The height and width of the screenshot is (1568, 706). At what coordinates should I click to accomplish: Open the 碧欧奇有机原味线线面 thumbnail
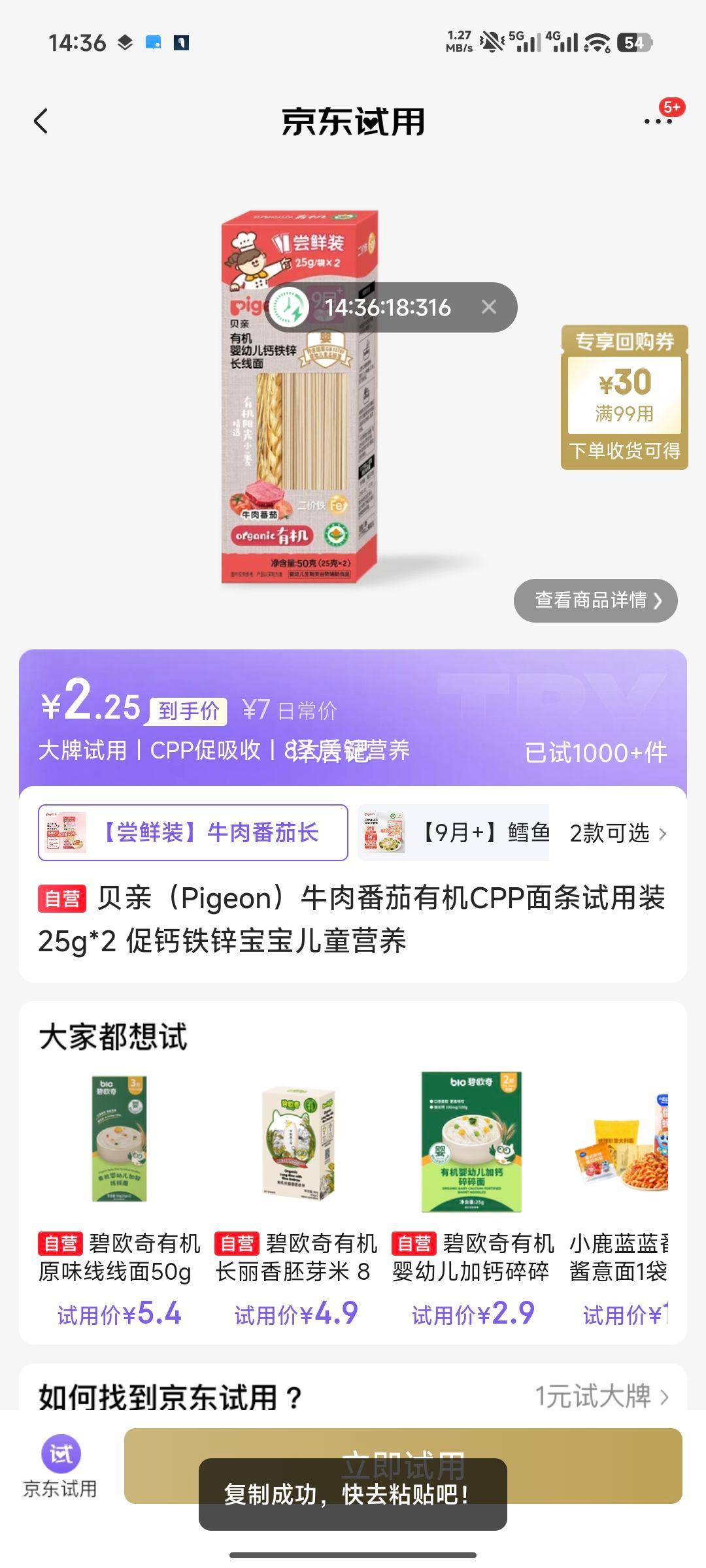pyautogui.click(x=118, y=1146)
